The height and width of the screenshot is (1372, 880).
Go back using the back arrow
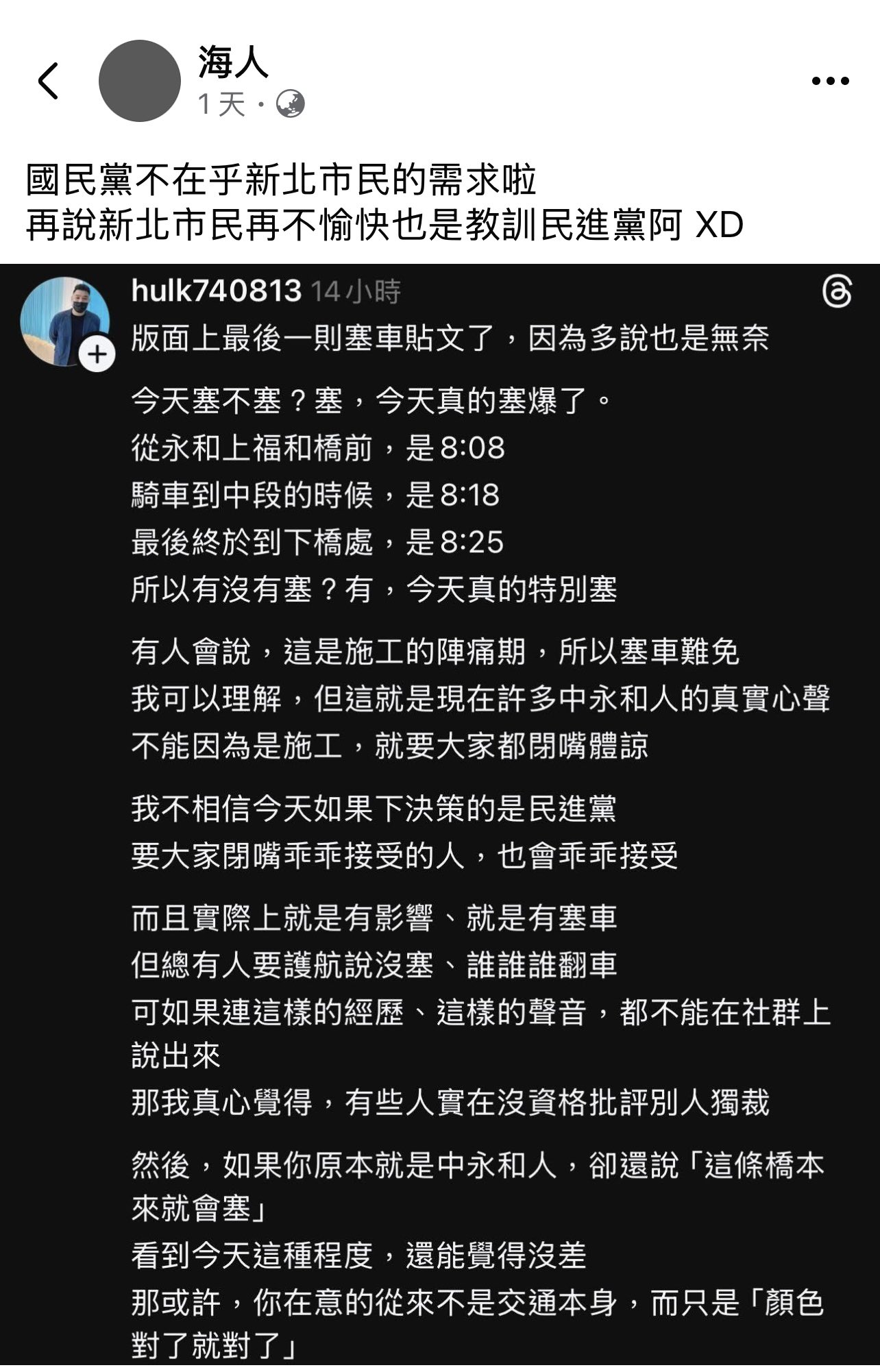[48, 81]
